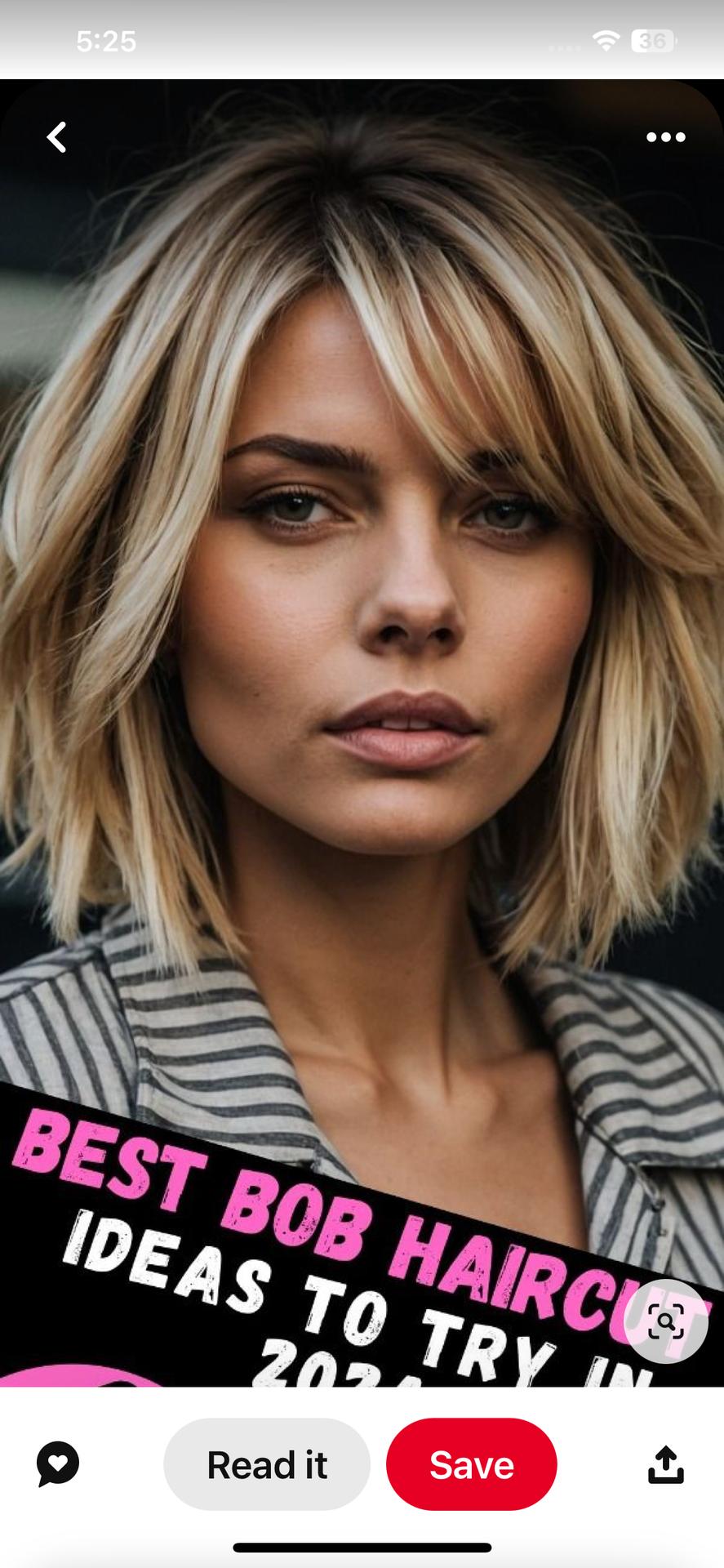The width and height of the screenshot is (724, 1568).
Task: Save this pin
Action: tap(472, 1464)
